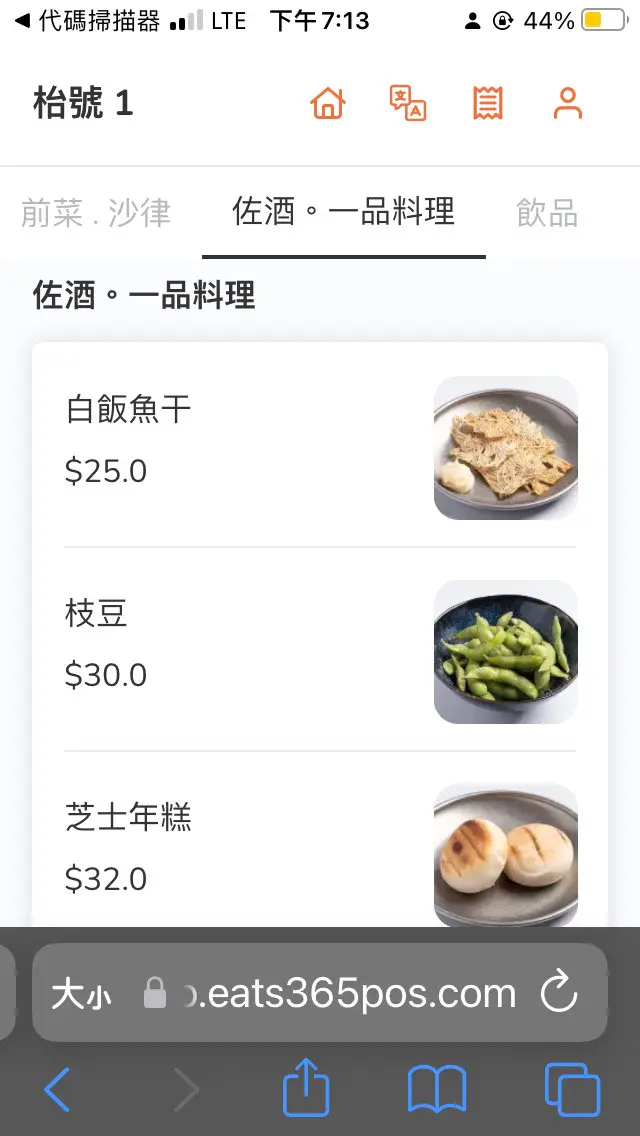Go back in Safari
This screenshot has width=640, height=1136.
coord(57,1089)
